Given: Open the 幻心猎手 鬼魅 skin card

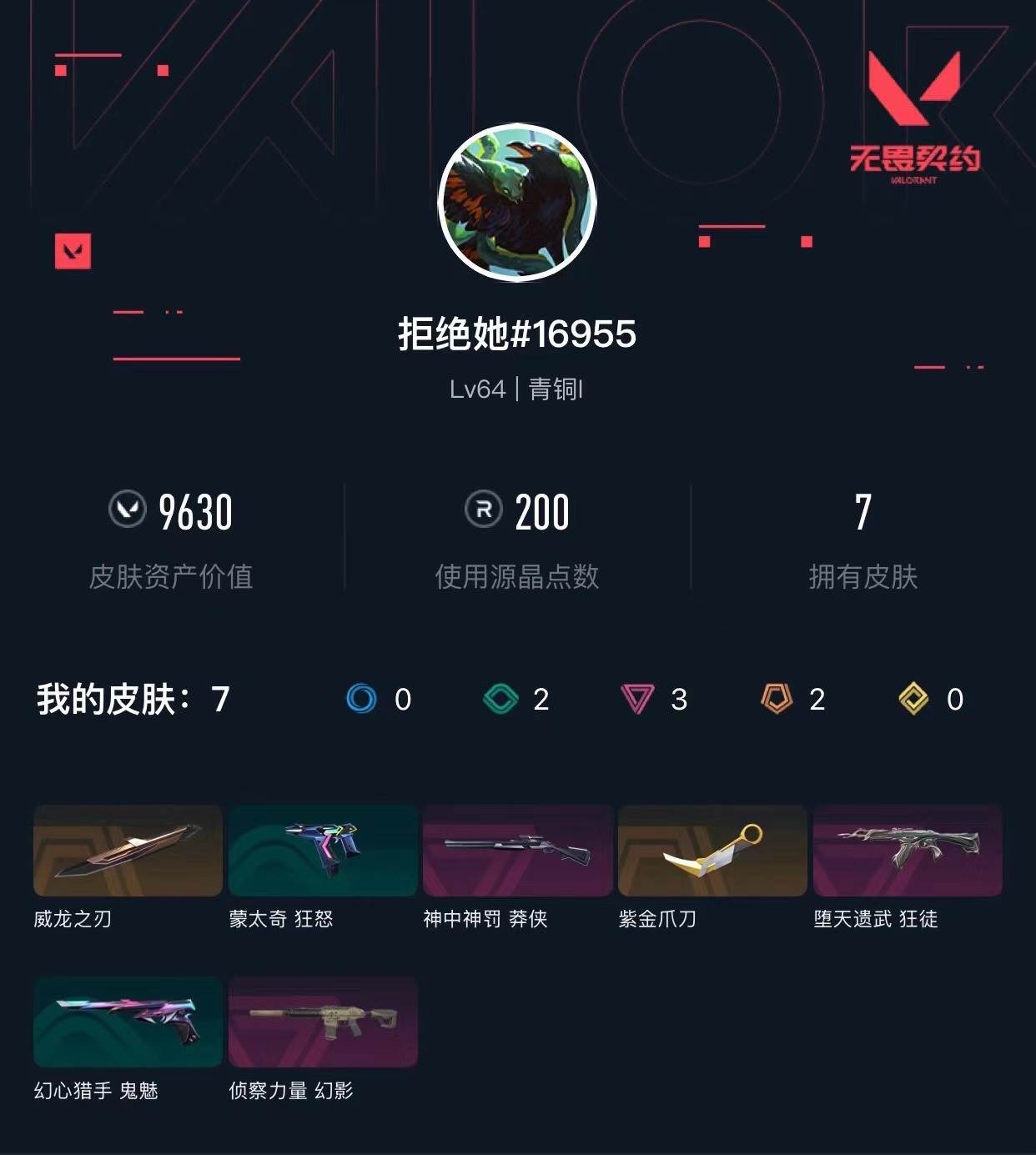Looking at the screenshot, I should tap(128, 1021).
